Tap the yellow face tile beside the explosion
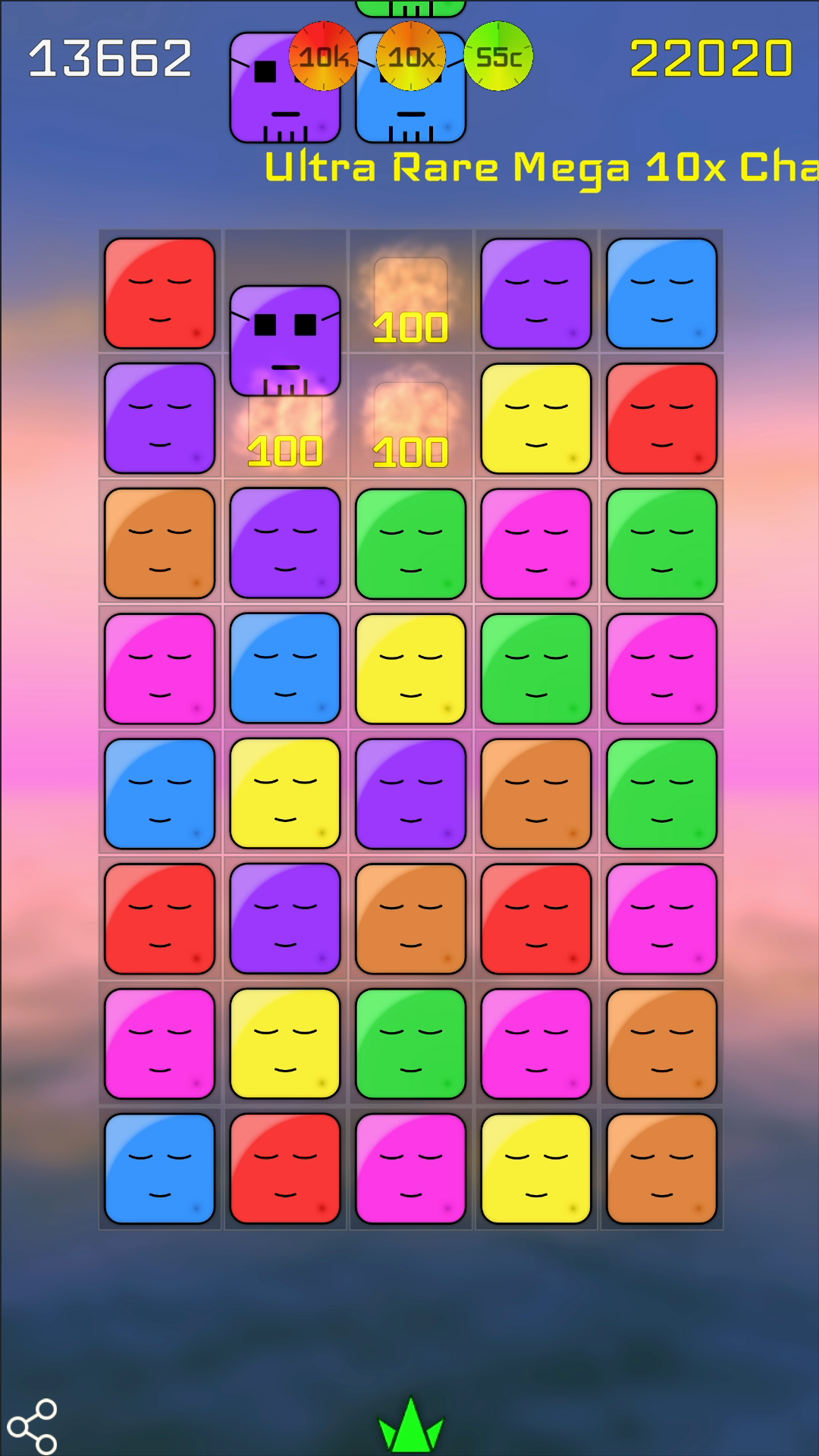The image size is (819, 1456). tap(536, 419)
